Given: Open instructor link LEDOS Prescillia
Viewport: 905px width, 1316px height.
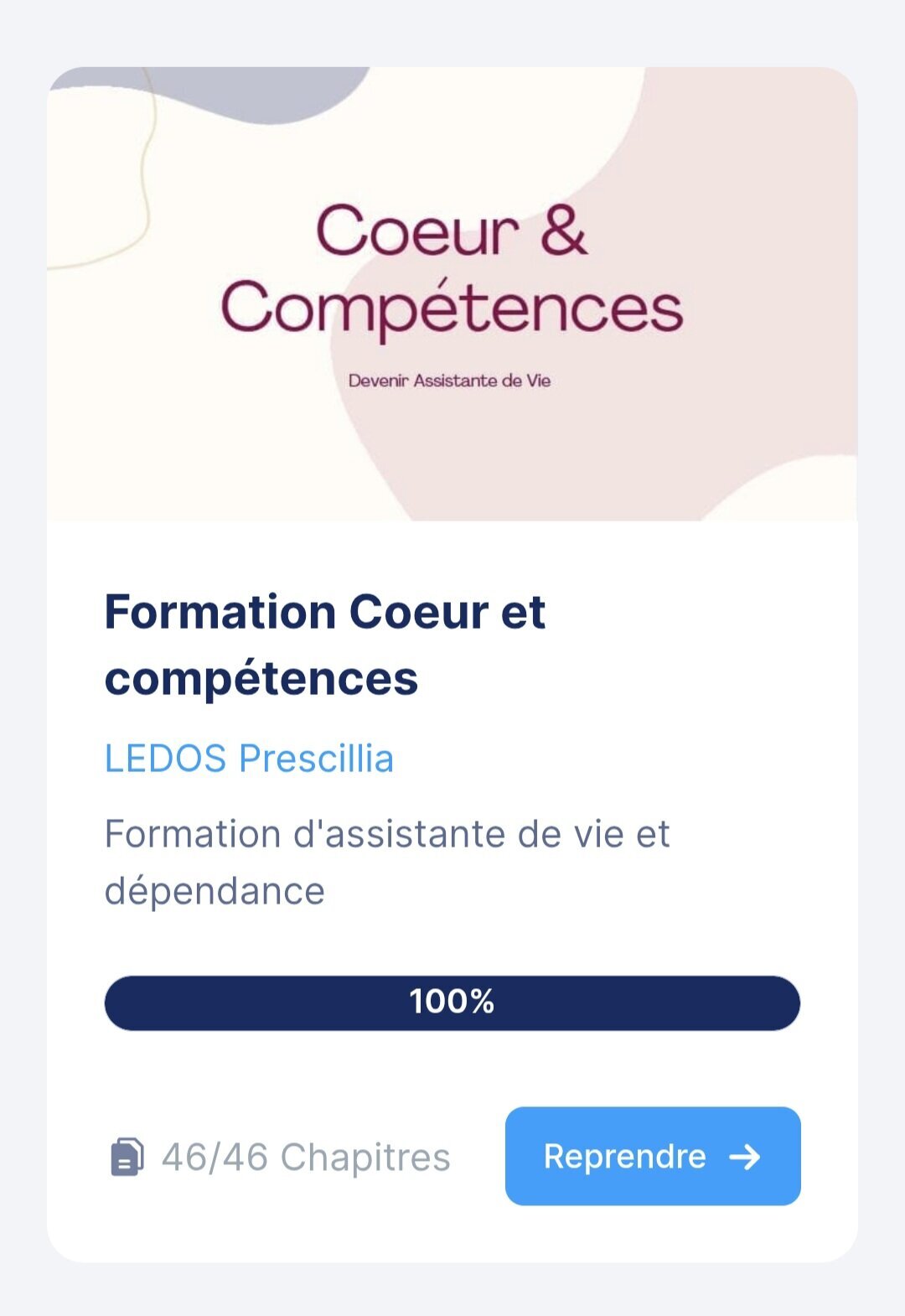Looking at the screenshot, I should pos(249,759).
